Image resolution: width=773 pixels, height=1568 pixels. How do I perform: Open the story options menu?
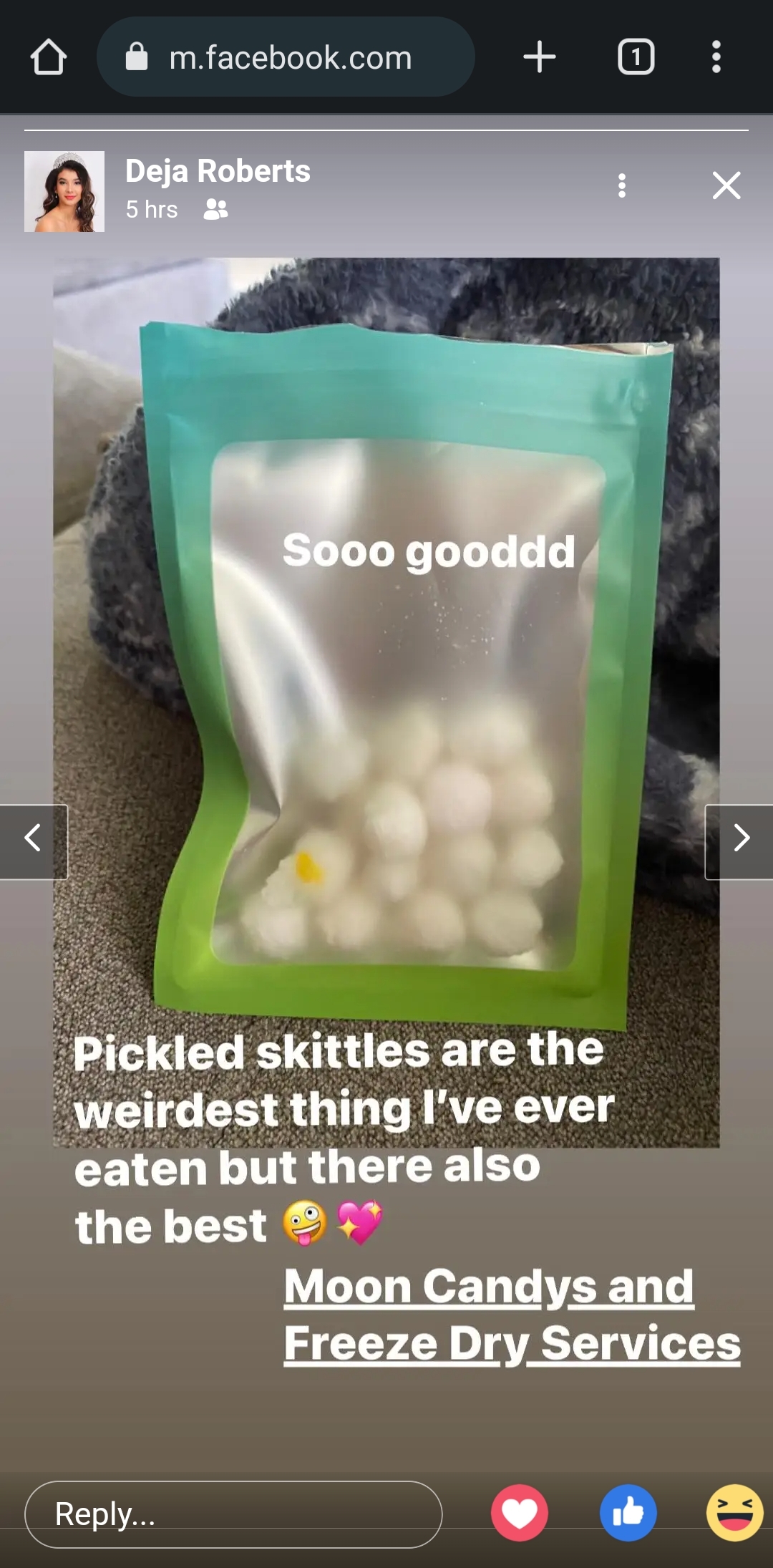pos(622,186)
